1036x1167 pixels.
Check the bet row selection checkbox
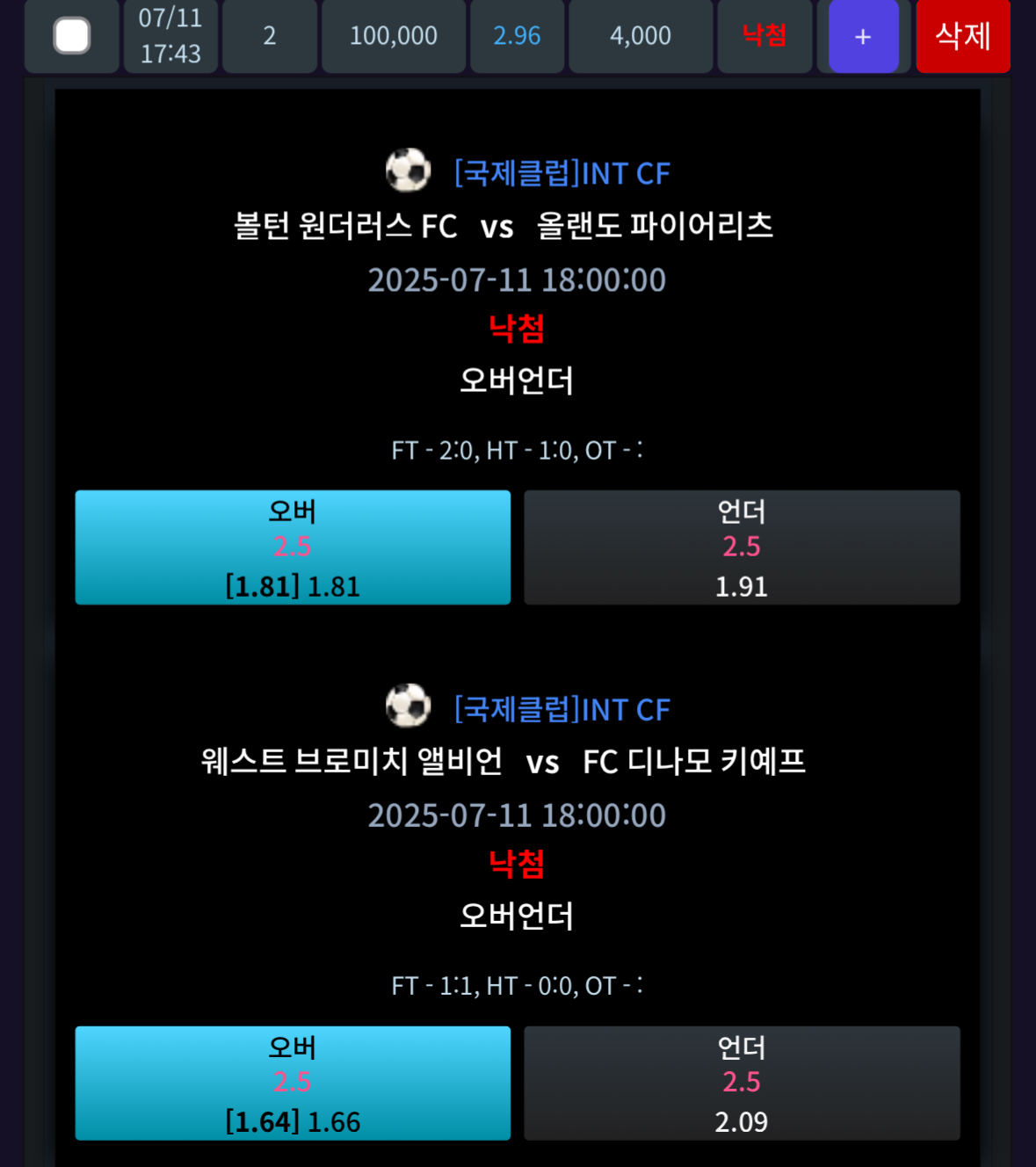[x=72, y=36]
